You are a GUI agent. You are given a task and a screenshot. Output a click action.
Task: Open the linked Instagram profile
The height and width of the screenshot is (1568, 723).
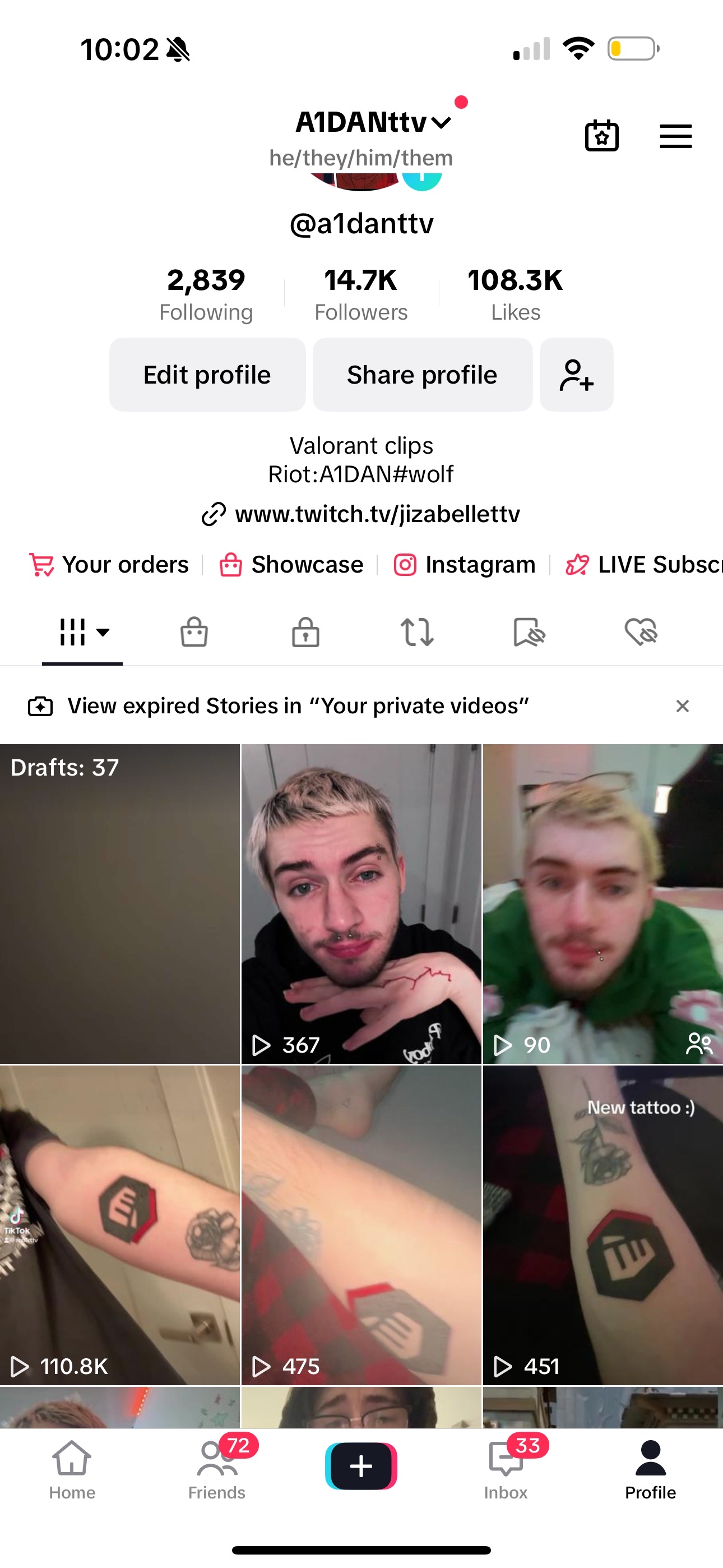pos(465,565)
